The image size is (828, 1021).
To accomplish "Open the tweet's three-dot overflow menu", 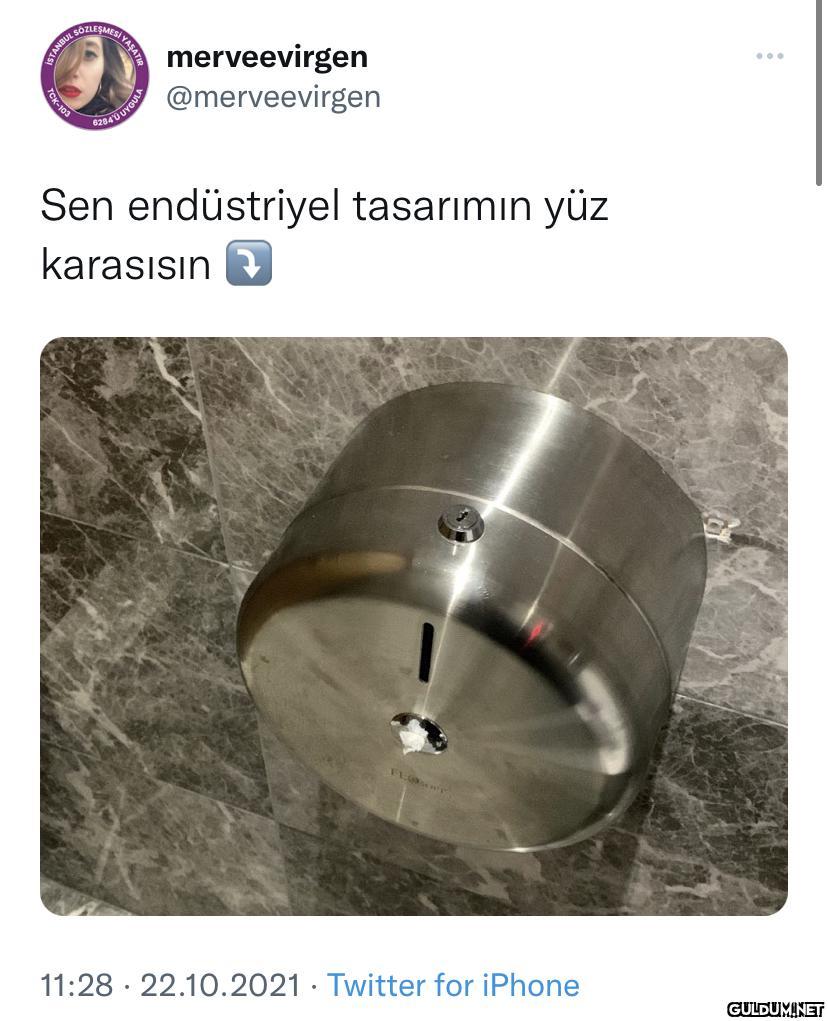I will [769, 56].
